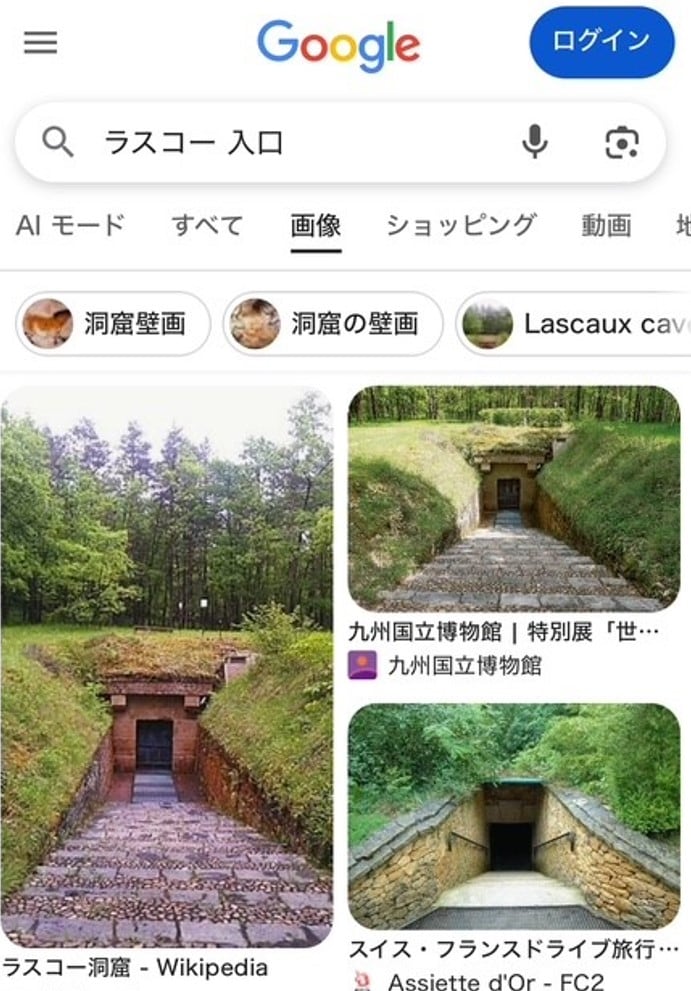Select the 画像 tab
Viewport: 691px width, 991px height.
pyautogui.click(x=316, y=225)
